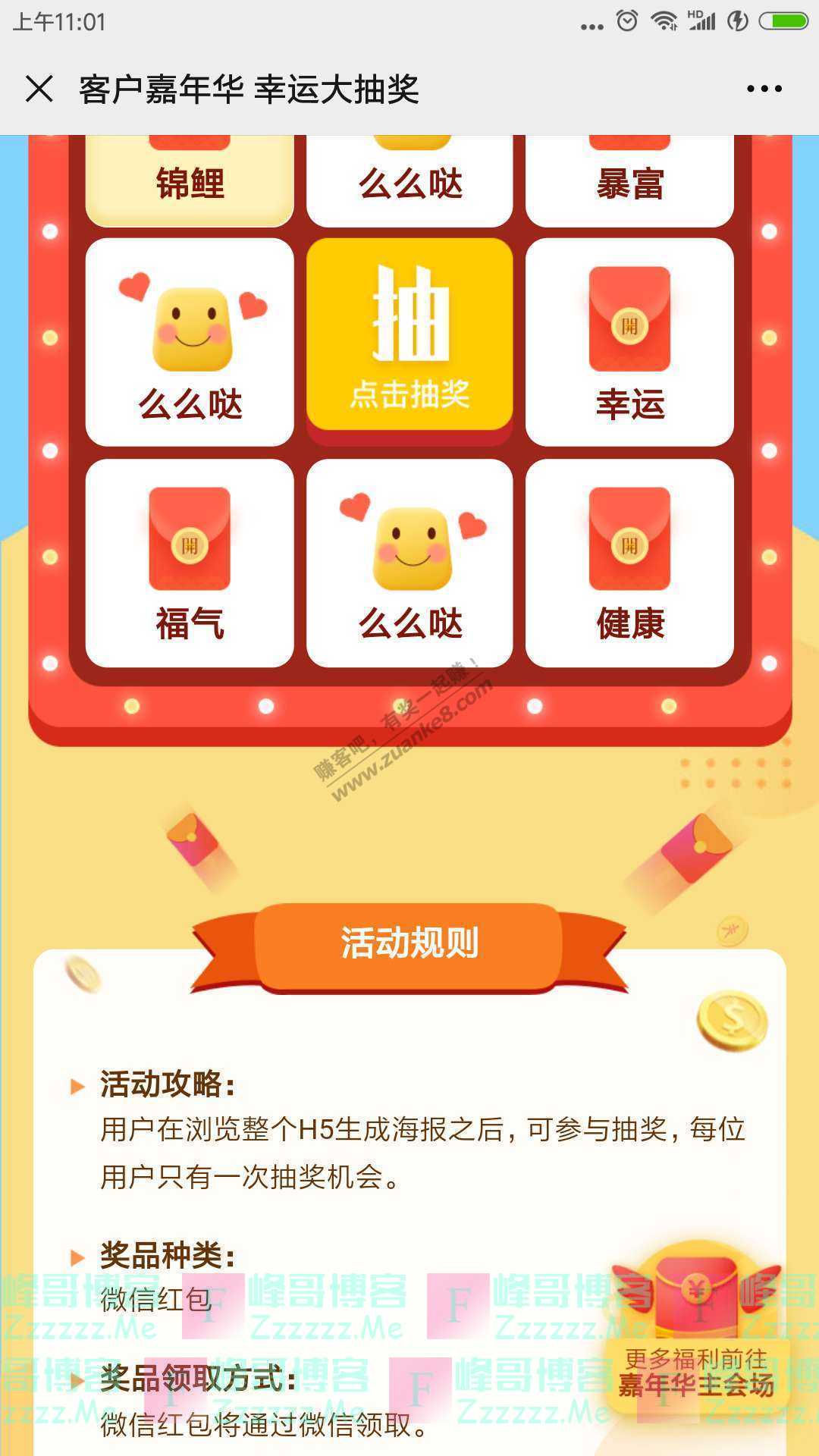
Task: Open the three-dot overflow menu
Action: click(764, 89)
